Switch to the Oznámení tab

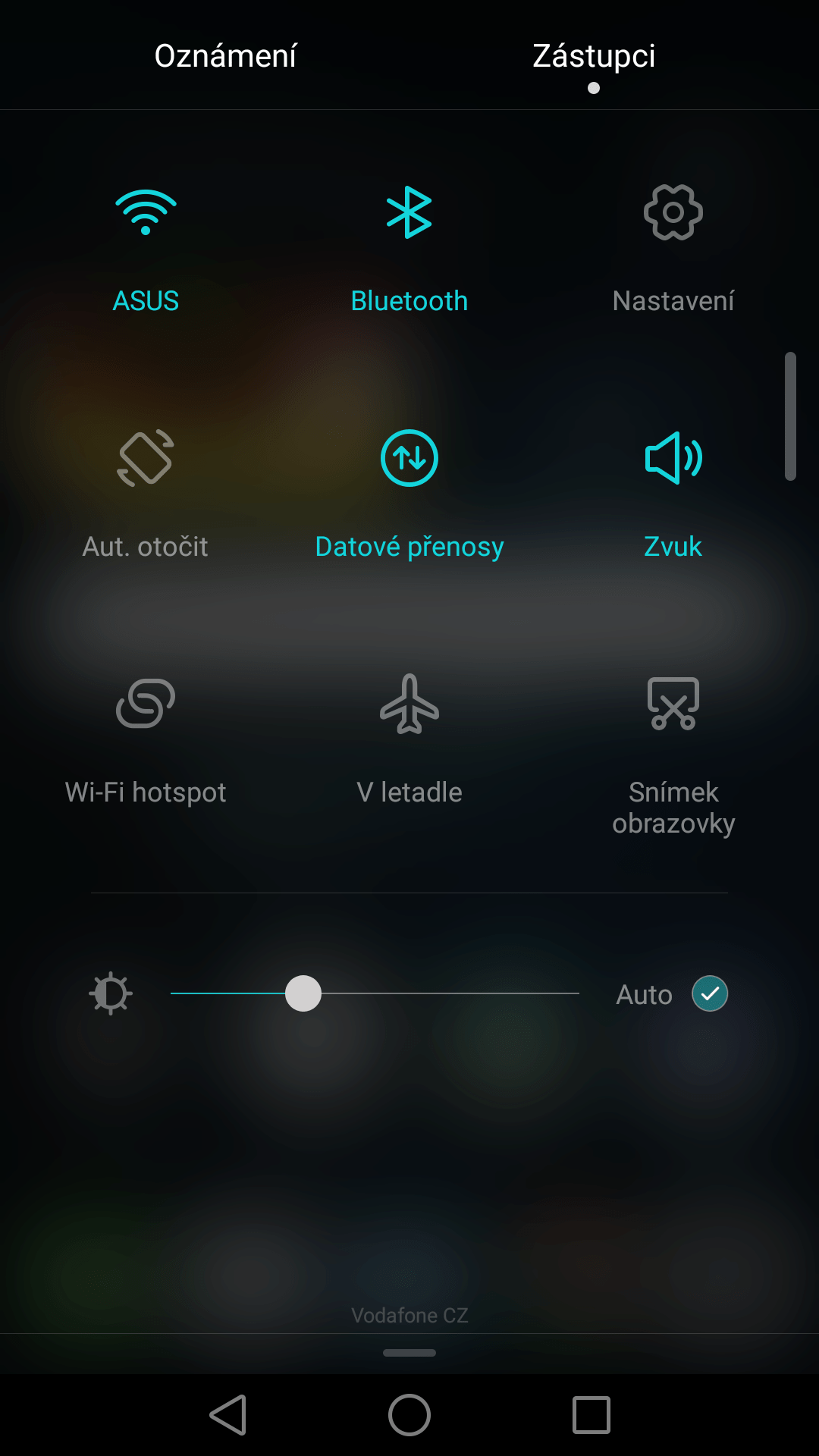point(225,56)
